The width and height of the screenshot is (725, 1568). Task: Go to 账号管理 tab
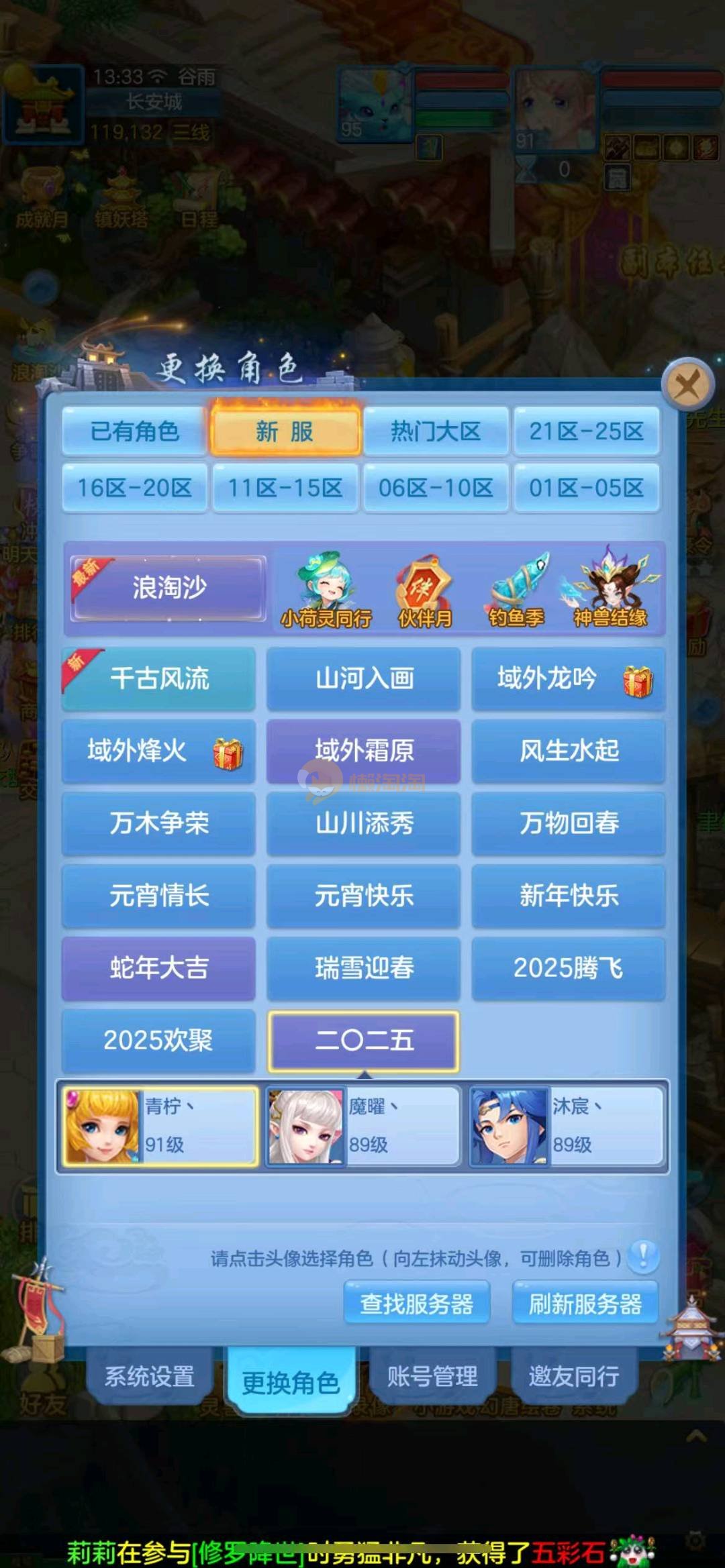(x=432, y=1376)
